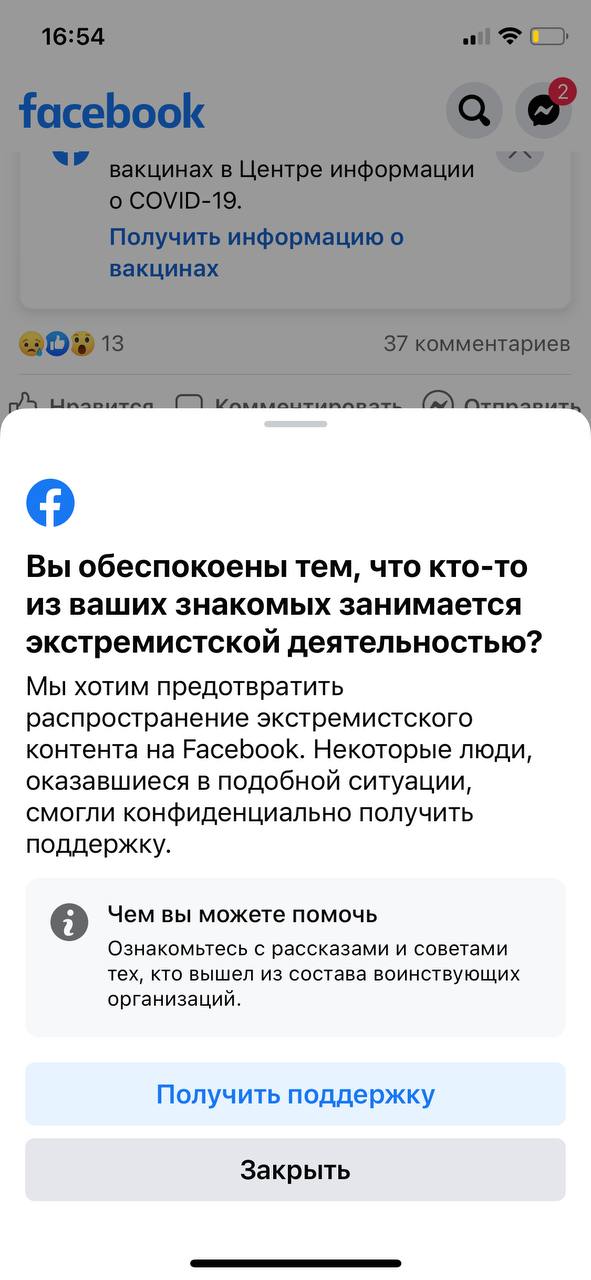Viewport: 591px width, 1280px height.
Task: Dismiss the sheet with Закрыть button
Action: pyautogui.click(x=295, y=1170)
